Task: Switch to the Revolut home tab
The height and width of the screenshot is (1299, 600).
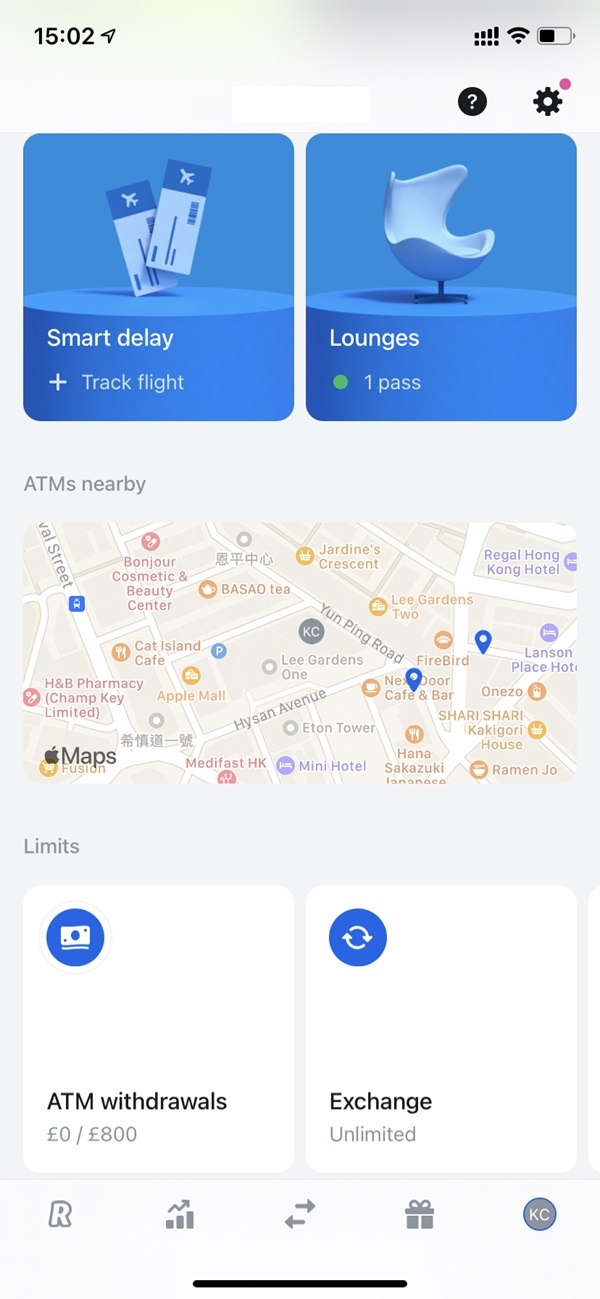Action: point(60,1215)
